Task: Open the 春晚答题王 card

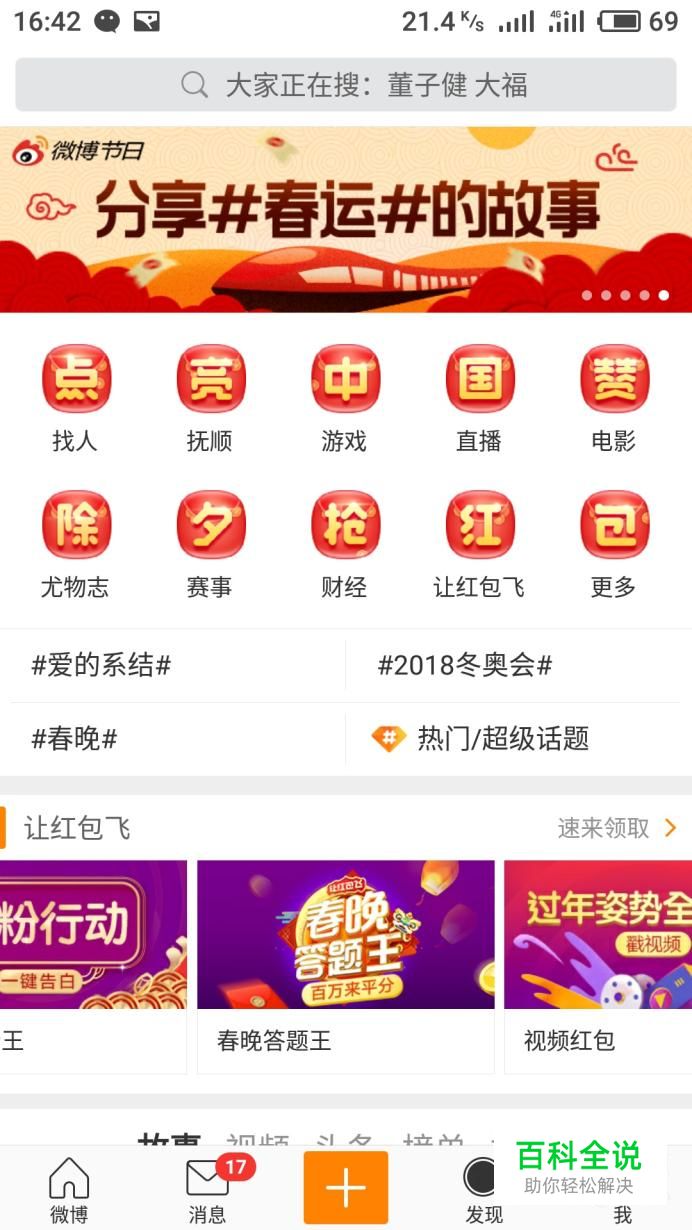Action: [345, 965]
